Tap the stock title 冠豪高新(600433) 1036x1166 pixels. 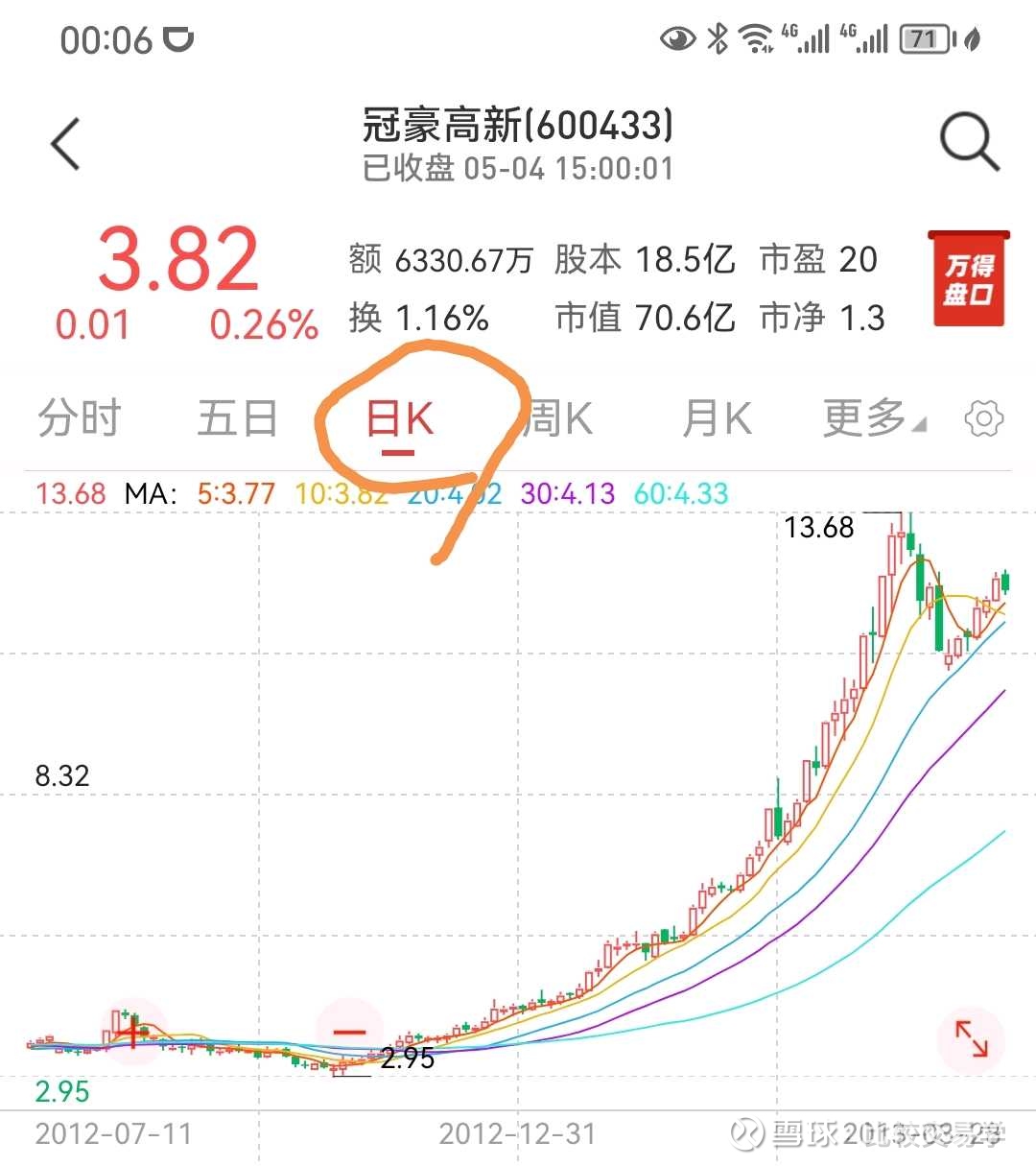[519, 125]
